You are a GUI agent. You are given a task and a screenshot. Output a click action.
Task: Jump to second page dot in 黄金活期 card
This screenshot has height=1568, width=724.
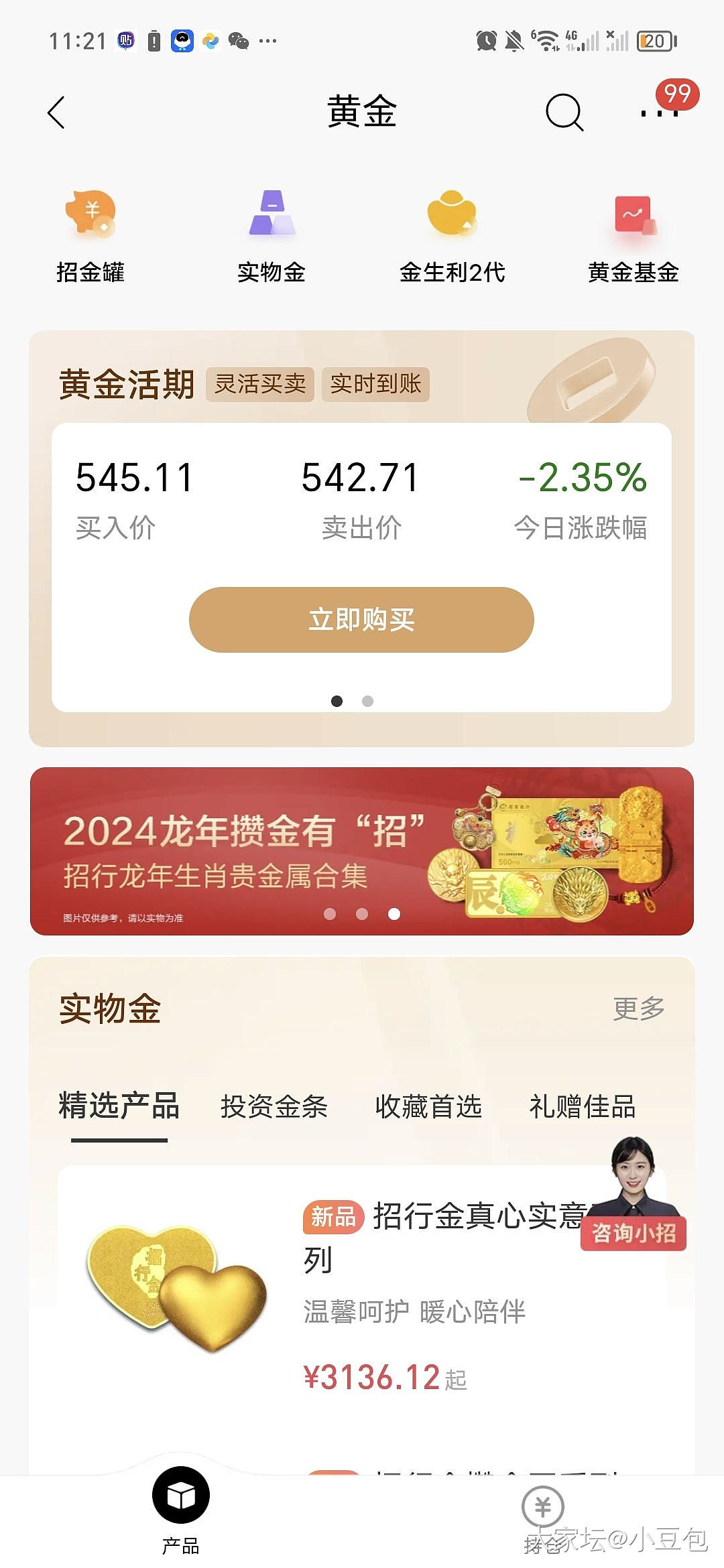pos(367,701)
